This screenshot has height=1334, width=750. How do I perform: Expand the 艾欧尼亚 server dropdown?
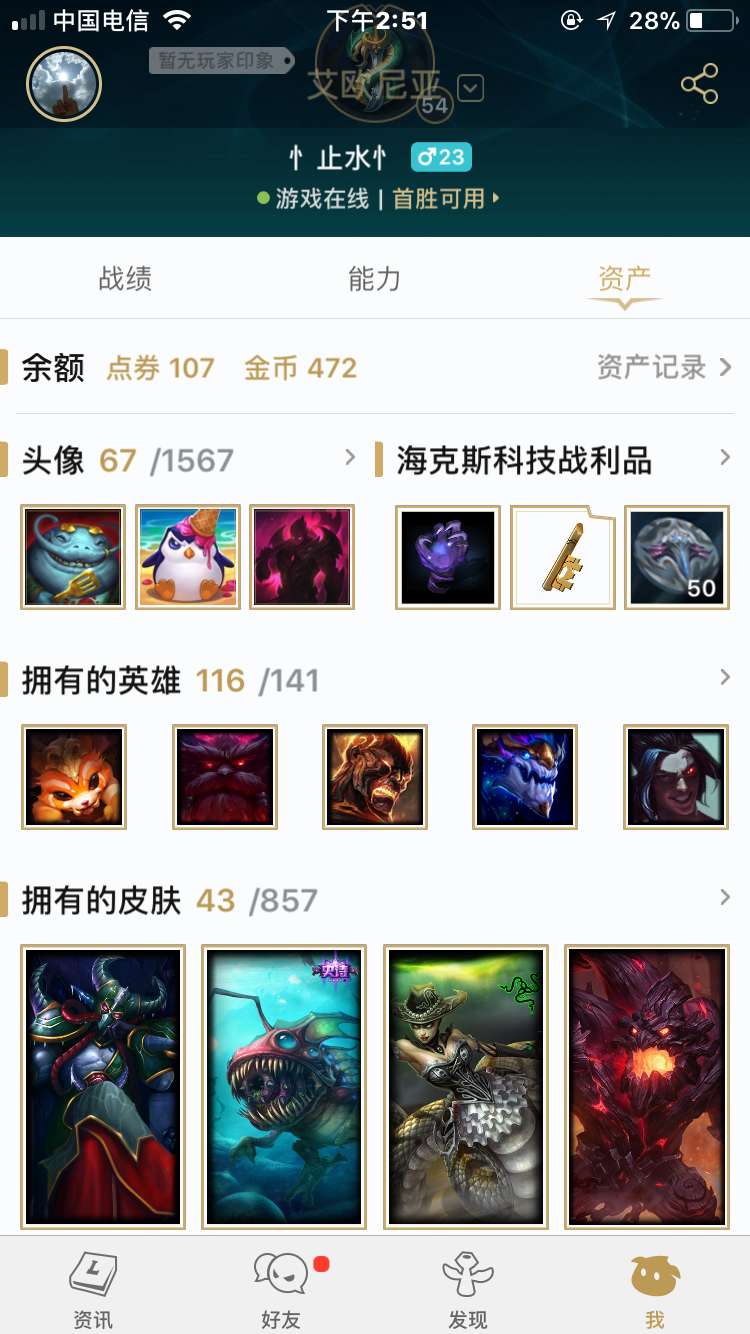tap(471, 89)
